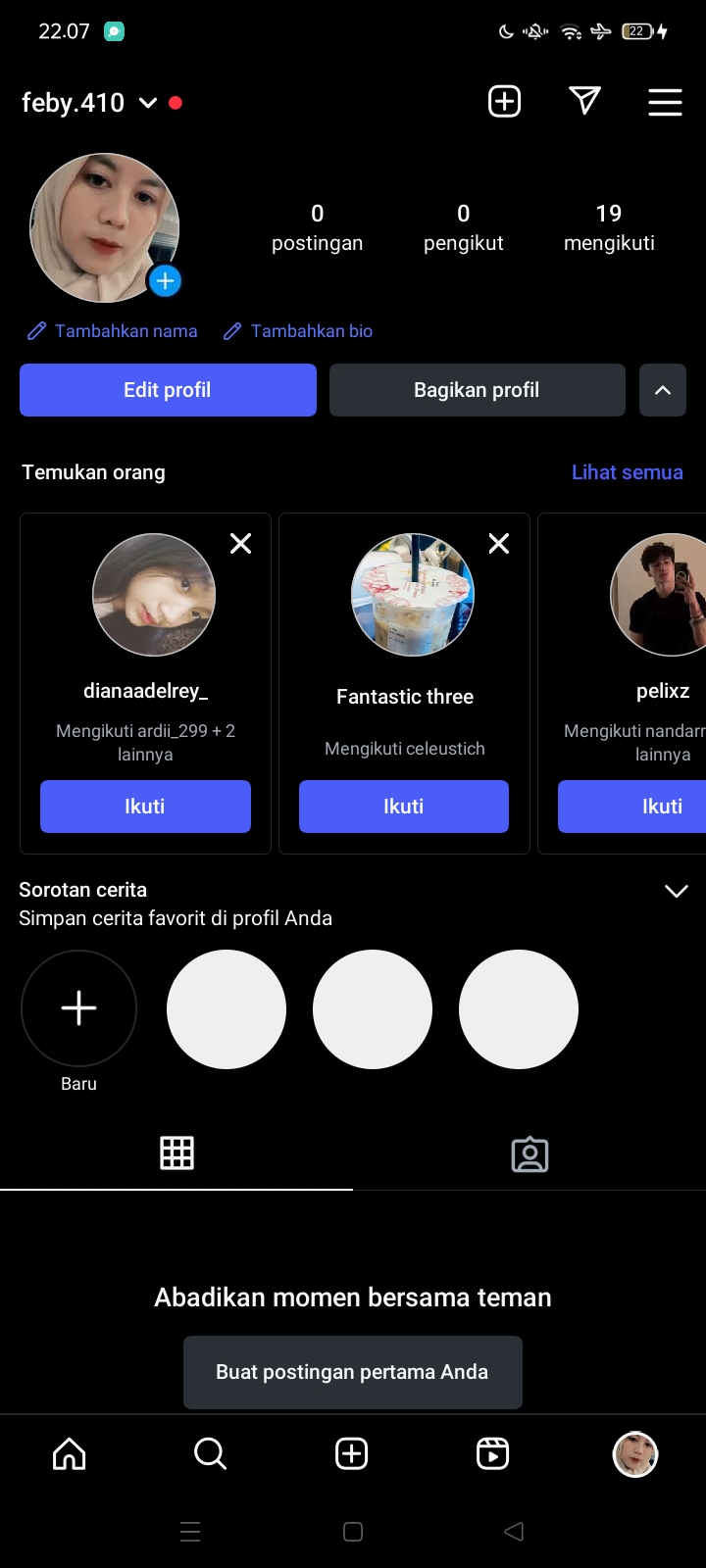Tap Buat postingan pertama Anda

tap(352, 1372)
